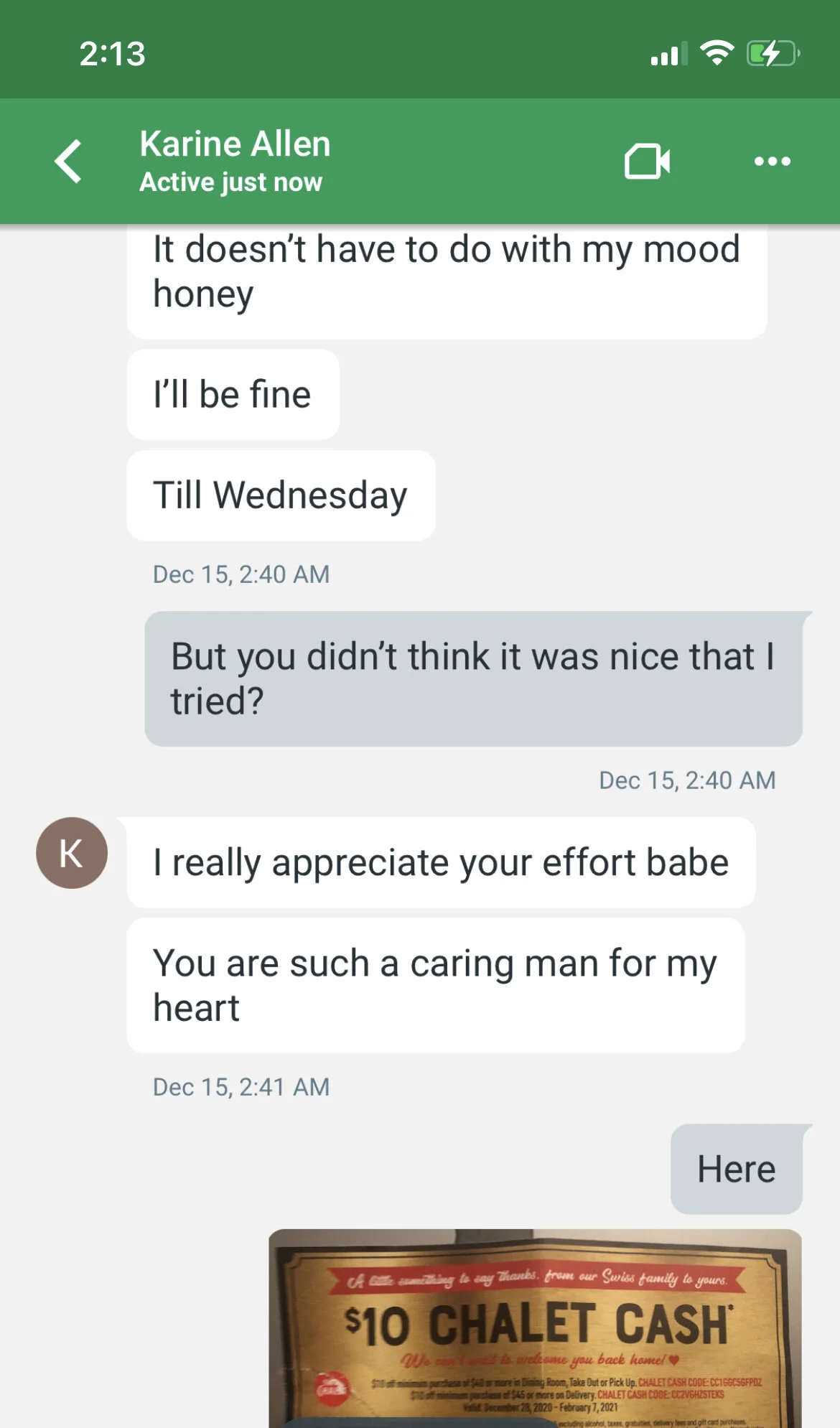840x1428 pixels.
Task: Open the Chalet Cash coupon photo
Action: click(x=535, y=1328)
